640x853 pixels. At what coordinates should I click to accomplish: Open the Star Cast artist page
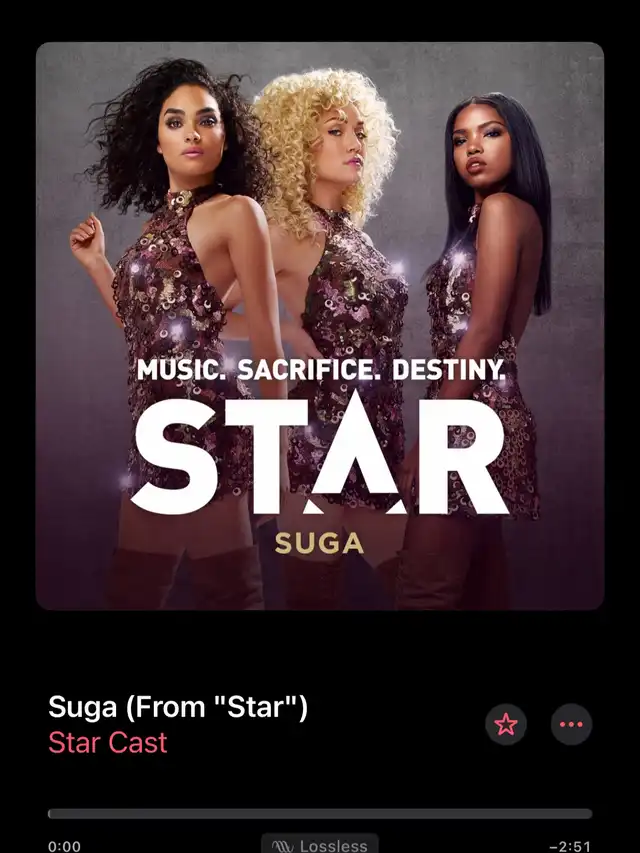(x=108, y=743)
